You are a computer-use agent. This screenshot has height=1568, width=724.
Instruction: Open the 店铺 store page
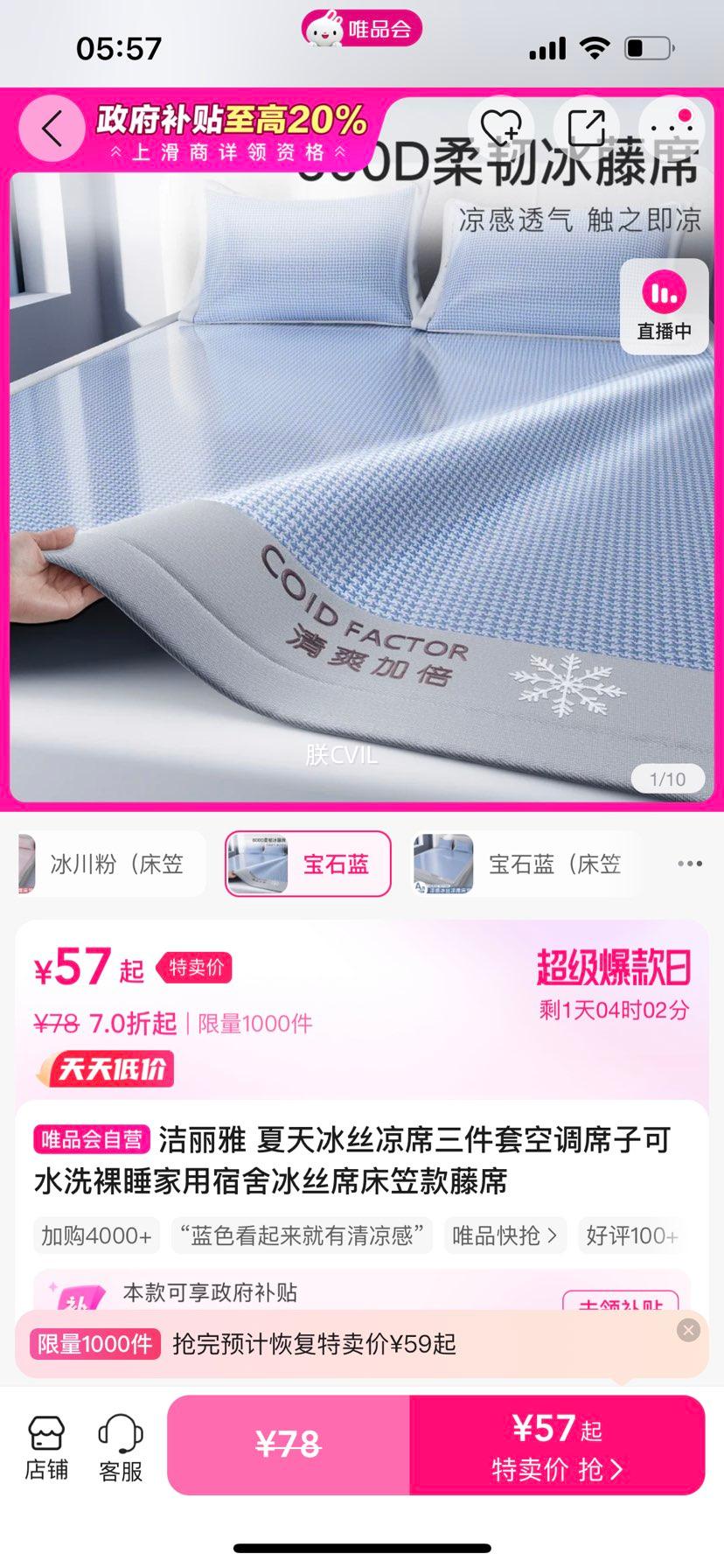pyautogui.click(x=46, y=1448)
